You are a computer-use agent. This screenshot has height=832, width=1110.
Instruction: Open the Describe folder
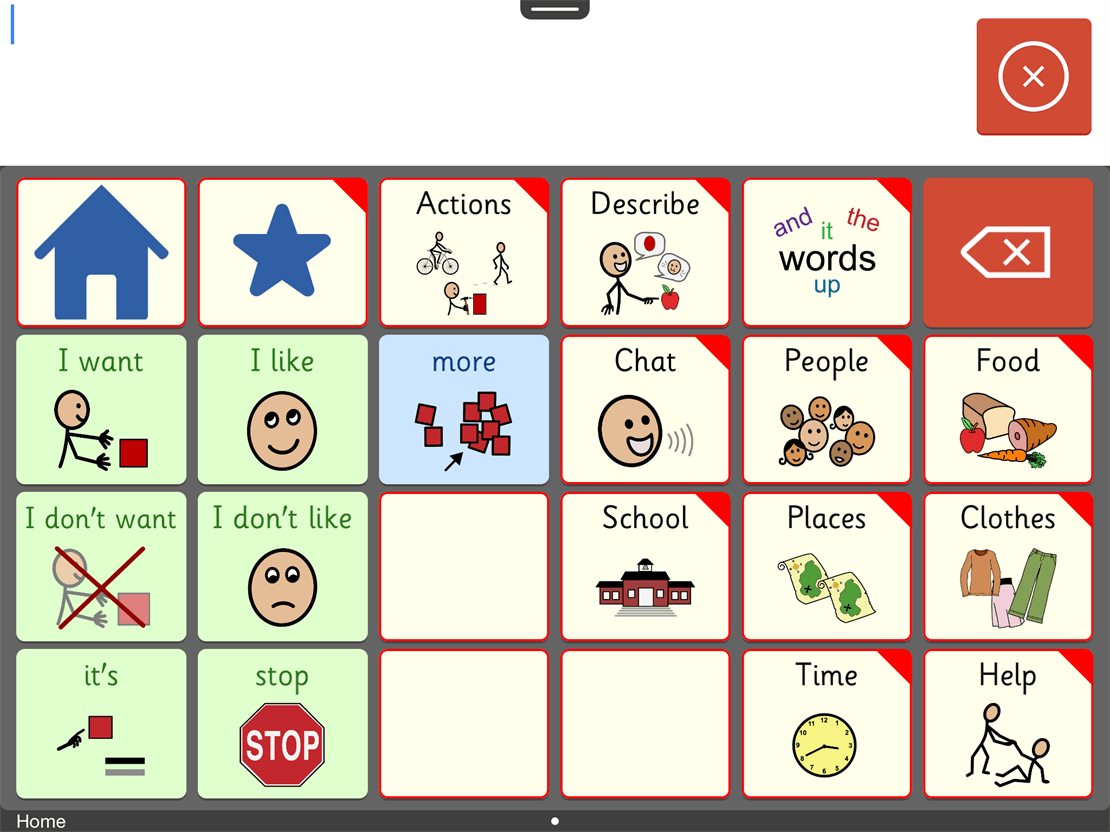(645, 252)
